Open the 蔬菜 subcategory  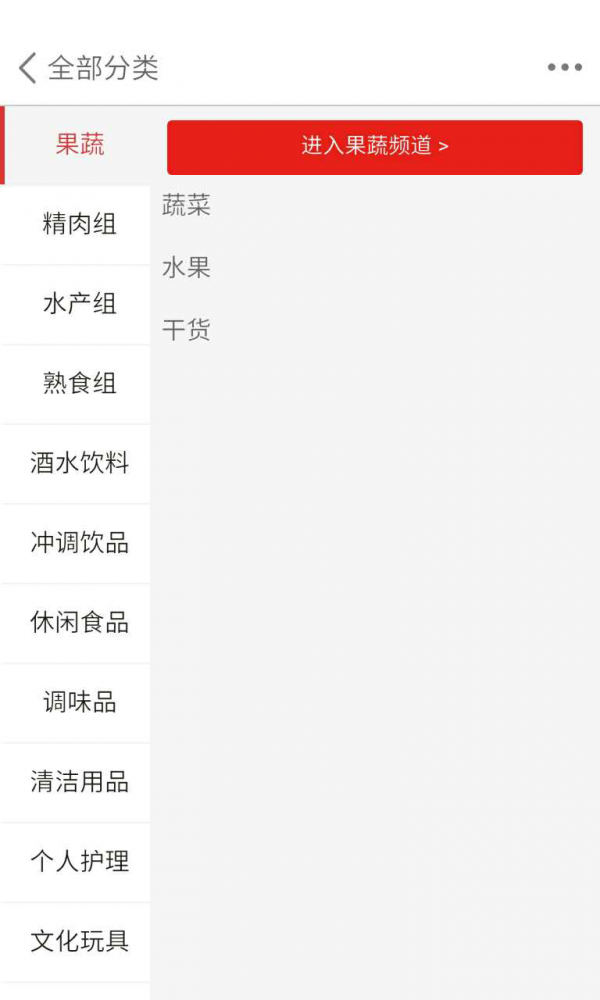click(x=187, y=207)
